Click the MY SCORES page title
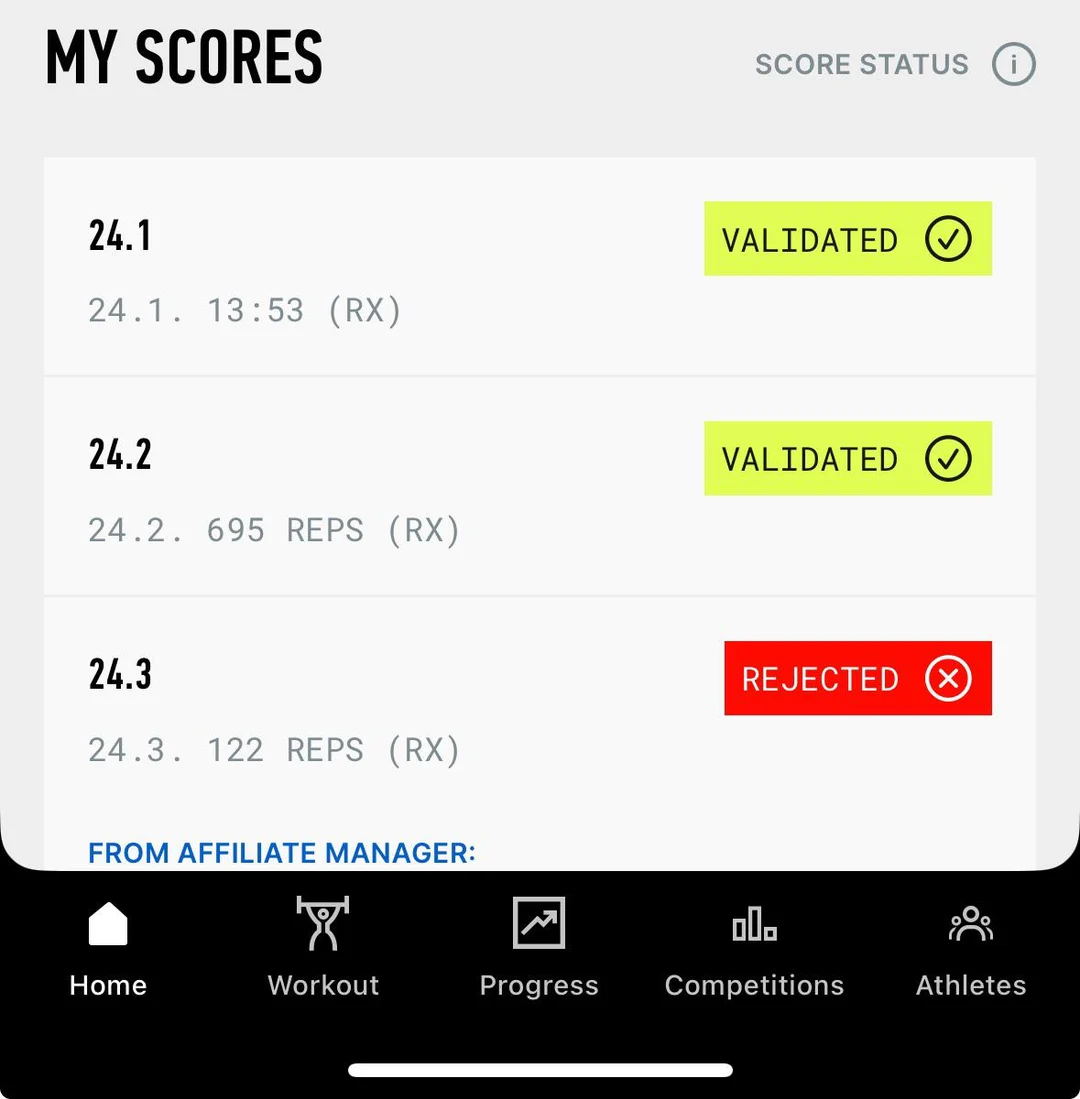This screenshot has height=1099, width=1080. pyautogui.click(x=183, y=57)
